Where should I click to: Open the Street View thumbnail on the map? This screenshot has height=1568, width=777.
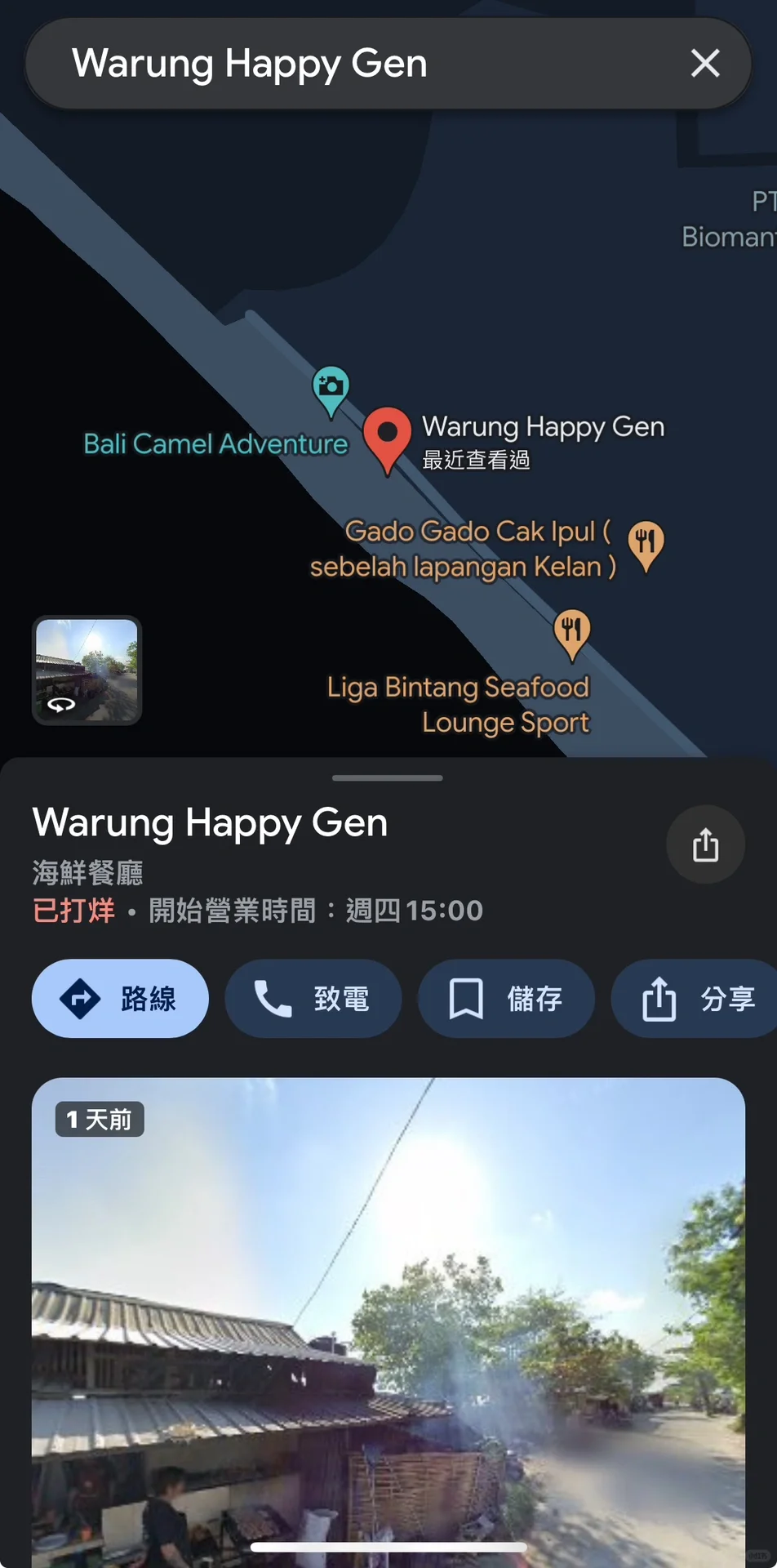pyautogui.click(x=87, y=670)
